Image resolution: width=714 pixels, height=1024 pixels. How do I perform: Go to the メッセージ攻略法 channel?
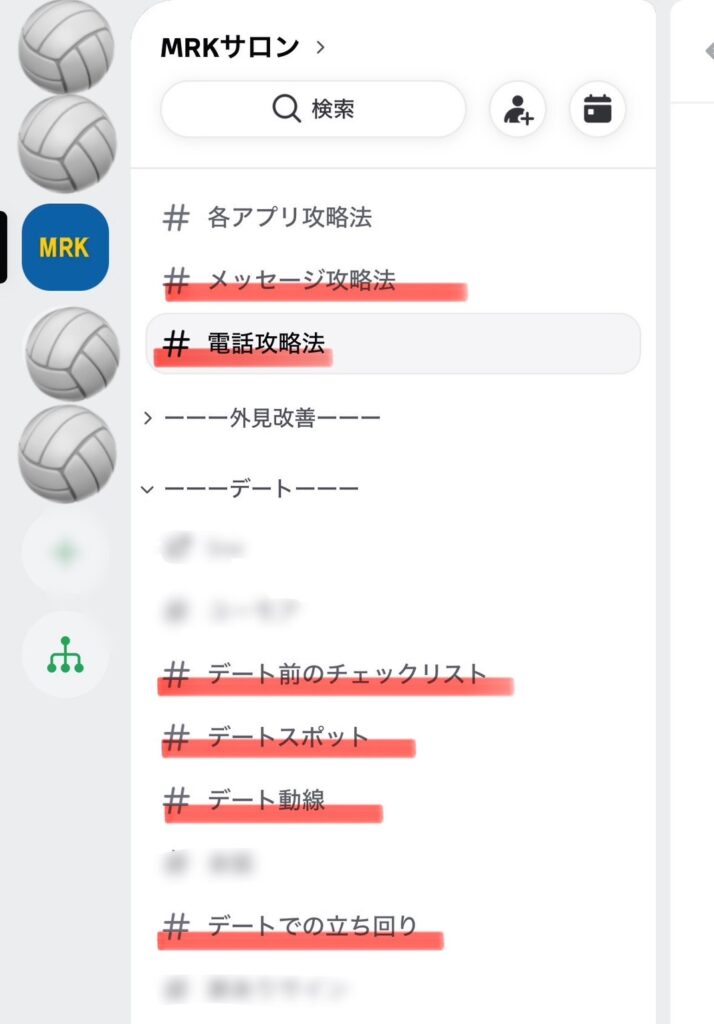point(301,280)
